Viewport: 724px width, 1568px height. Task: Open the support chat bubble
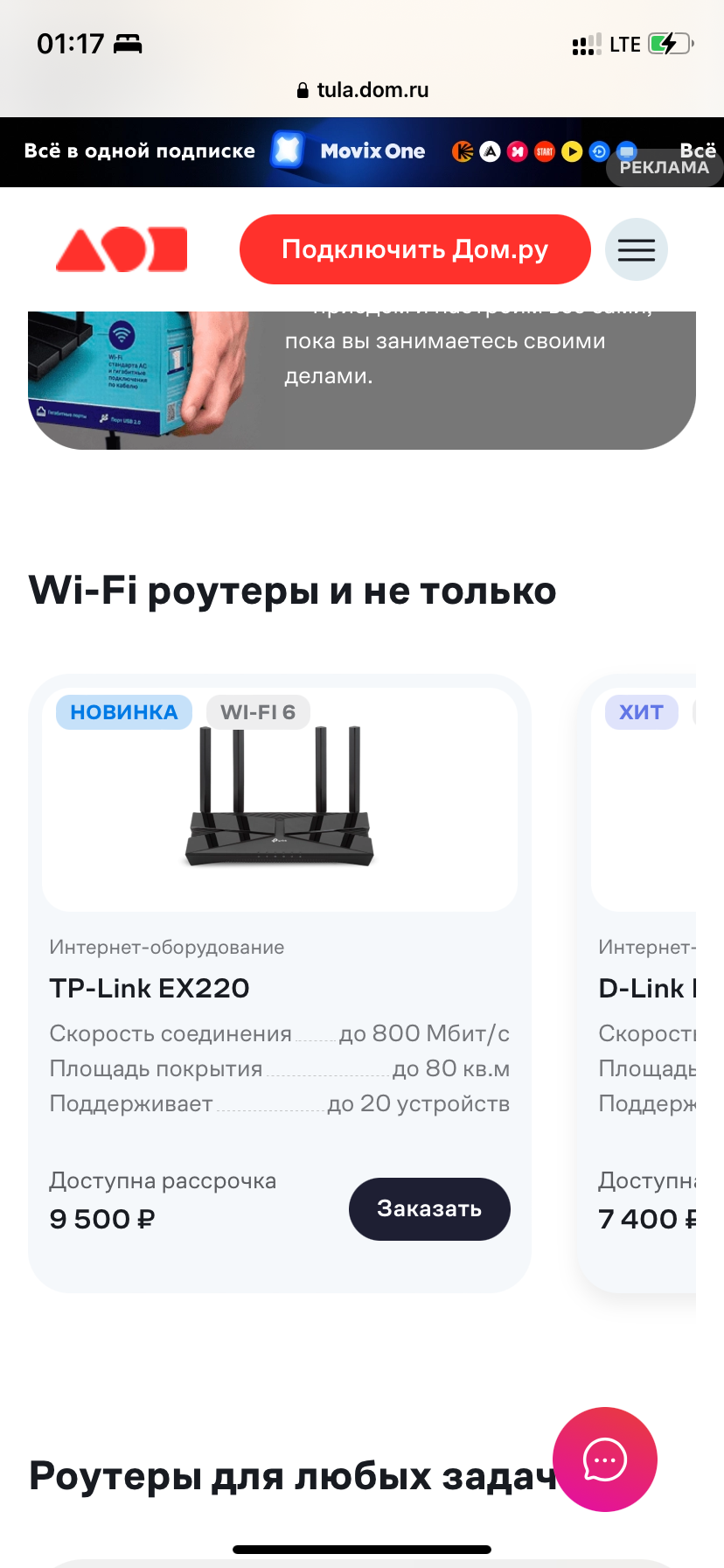coord(604,1459)
